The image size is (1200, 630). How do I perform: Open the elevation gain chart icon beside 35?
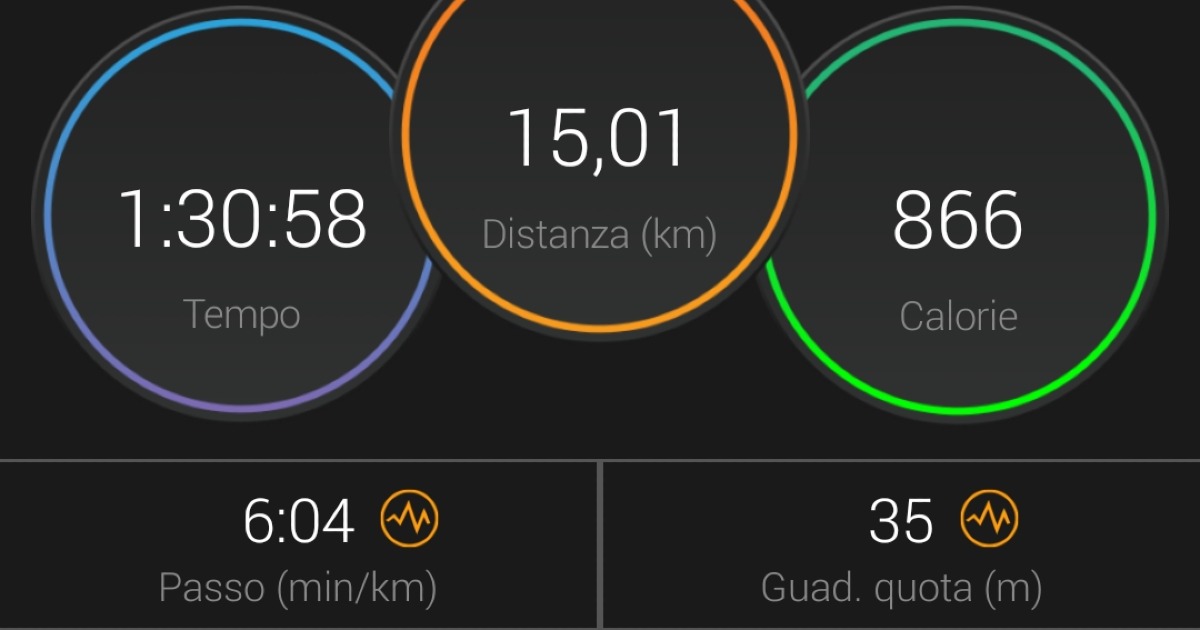click(x=989, y=520)
